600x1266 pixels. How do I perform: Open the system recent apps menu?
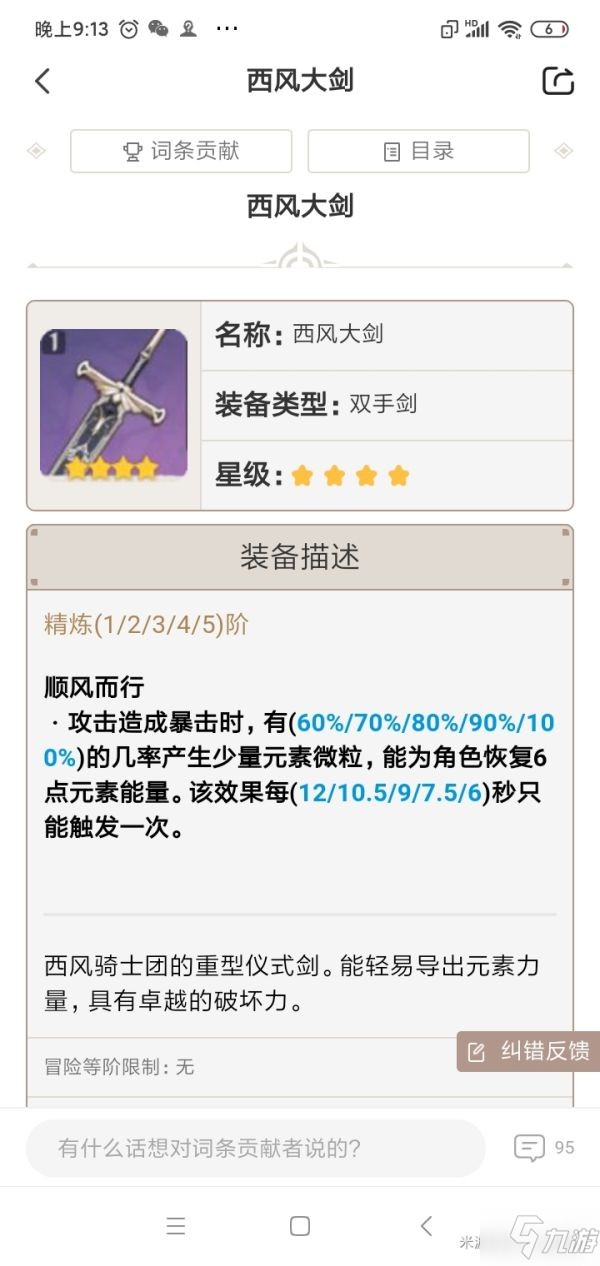coord(175,1226)
